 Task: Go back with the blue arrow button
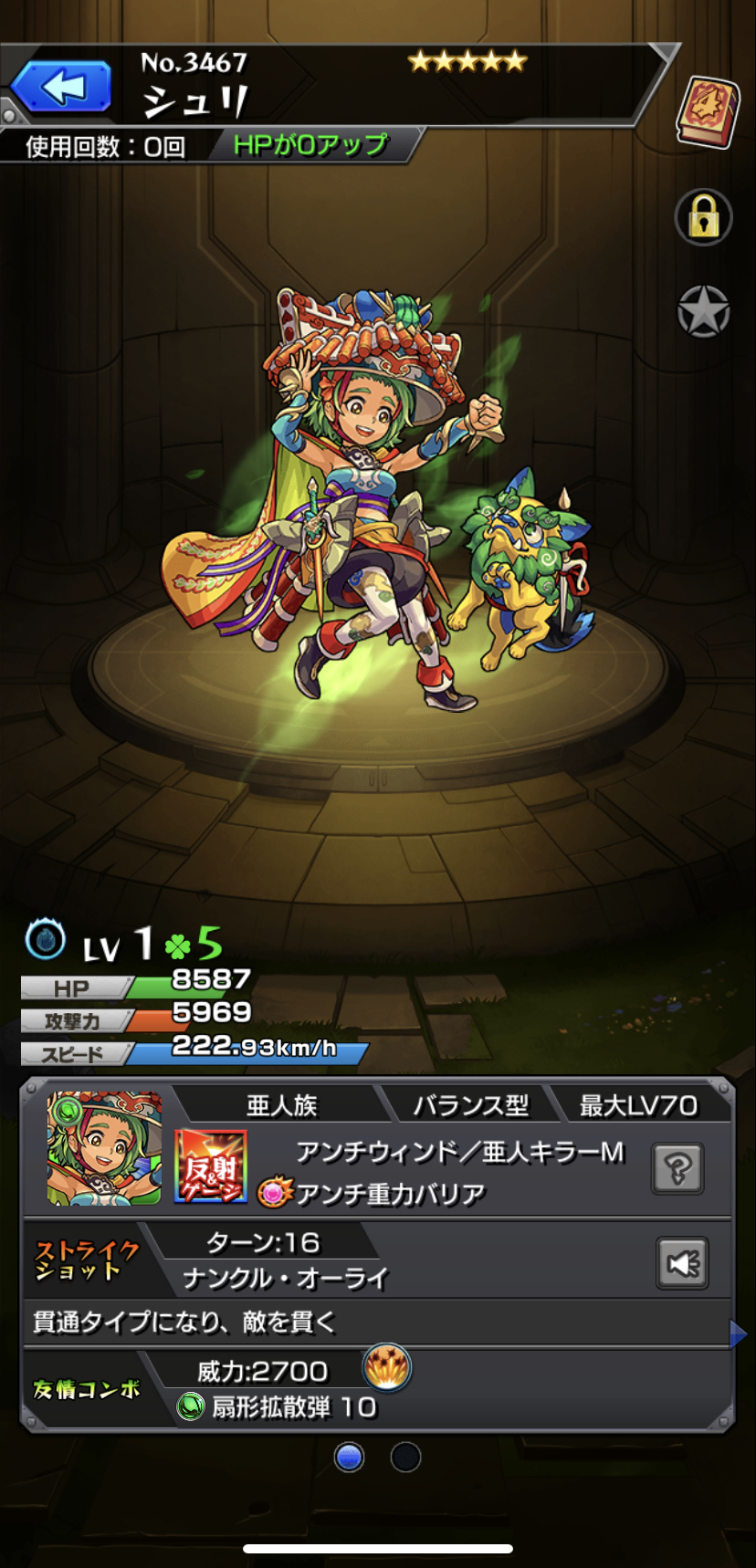(62, 88)
